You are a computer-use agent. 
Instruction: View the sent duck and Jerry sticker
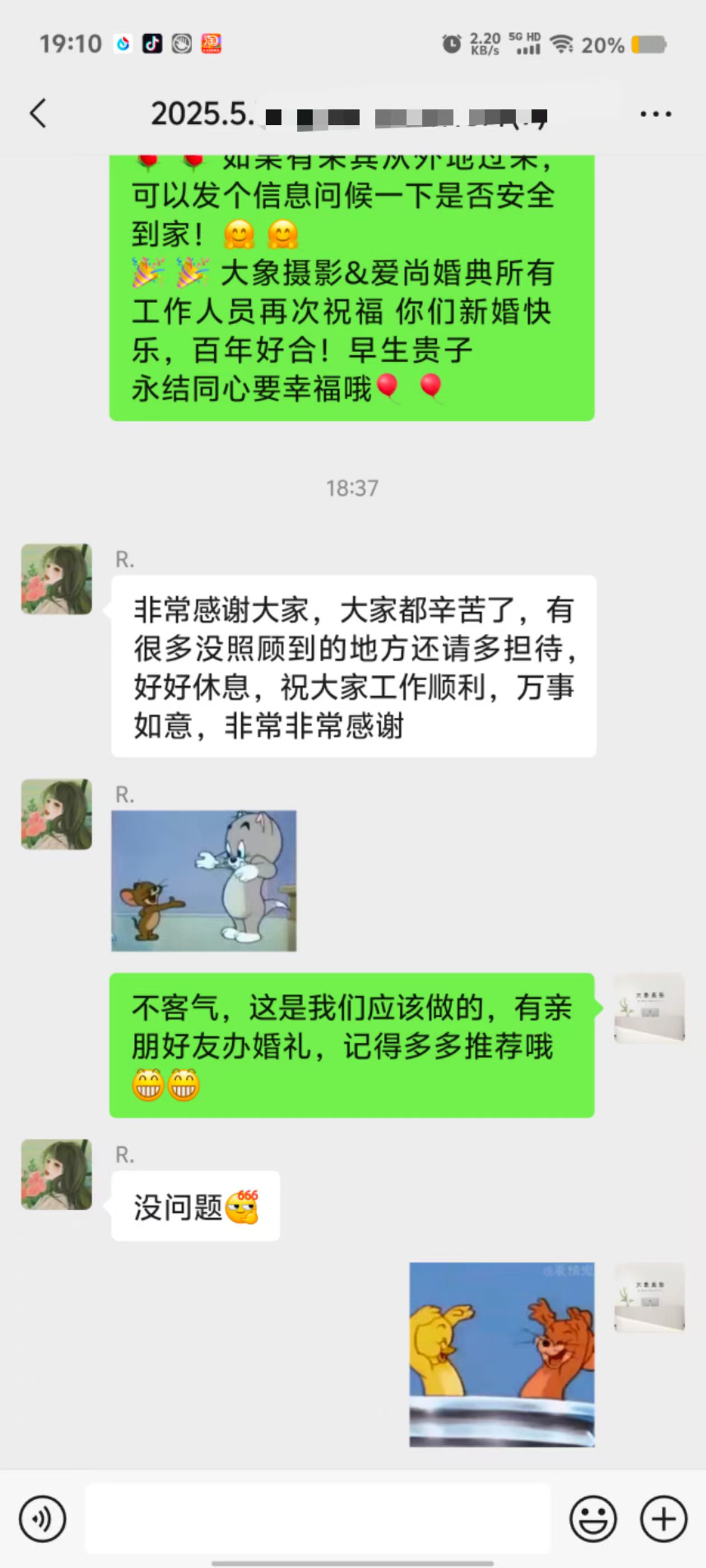(501, 1354)
